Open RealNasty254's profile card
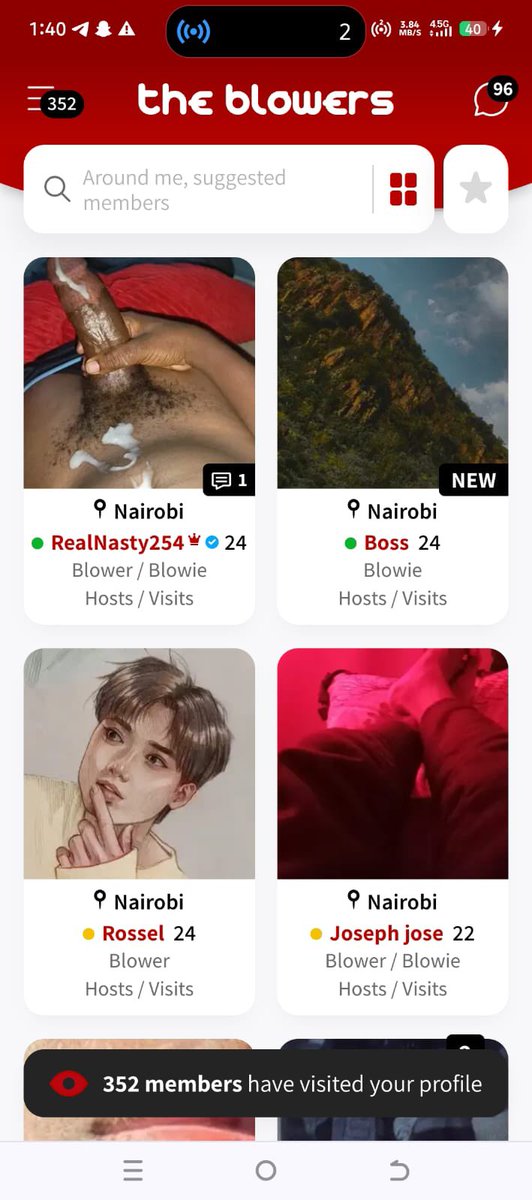This screenshot has height=1200, width=532. point(139,441)
